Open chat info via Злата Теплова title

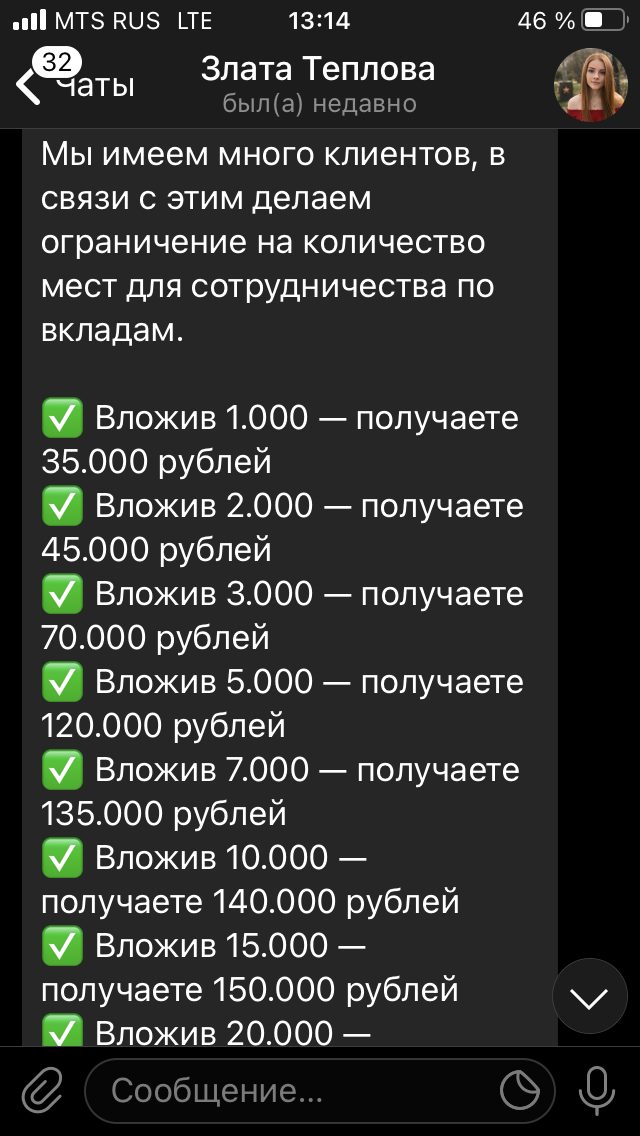coord(318,70)
